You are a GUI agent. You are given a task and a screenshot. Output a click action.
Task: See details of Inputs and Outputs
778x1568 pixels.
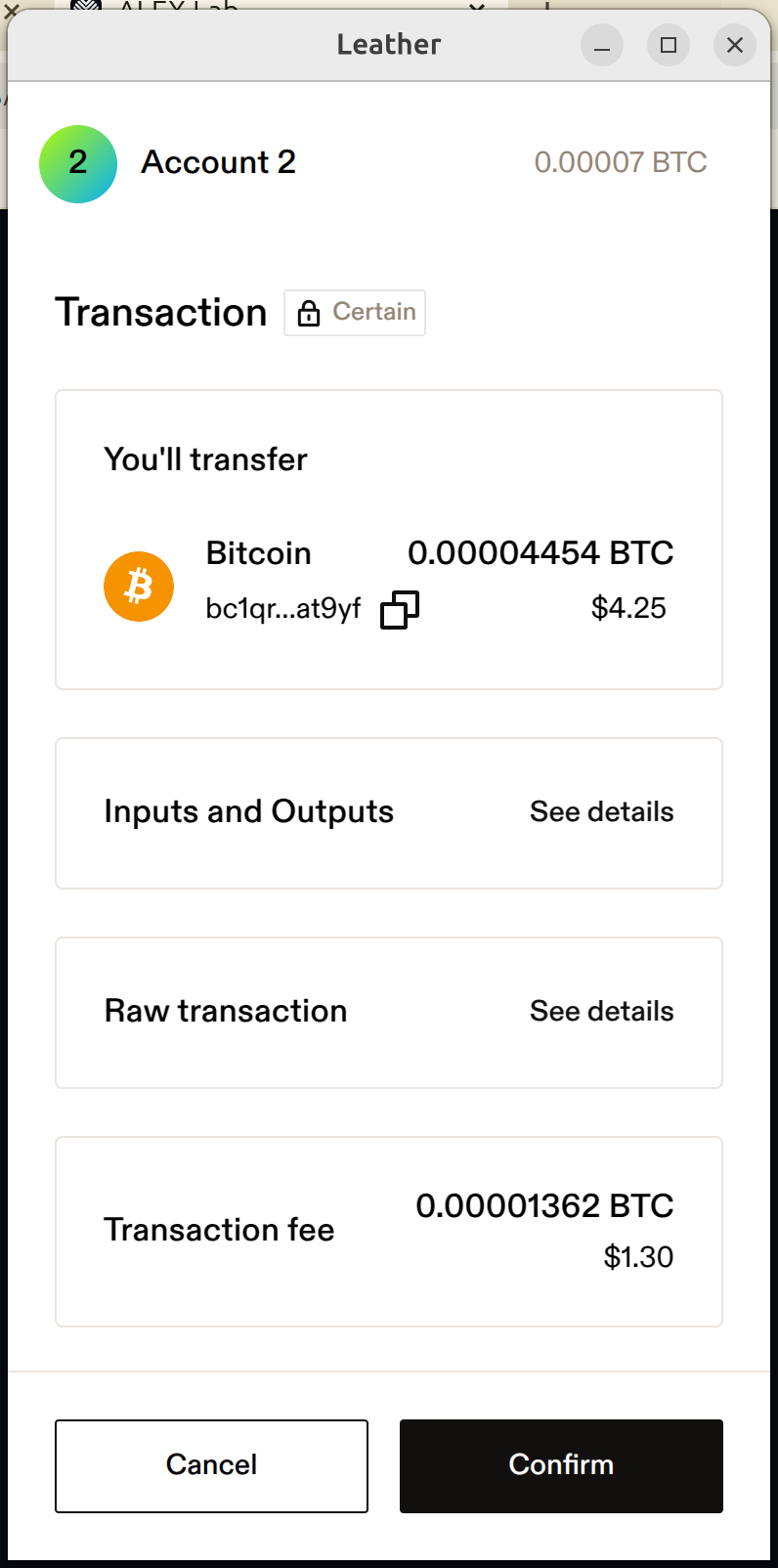[x=601, y=812]
